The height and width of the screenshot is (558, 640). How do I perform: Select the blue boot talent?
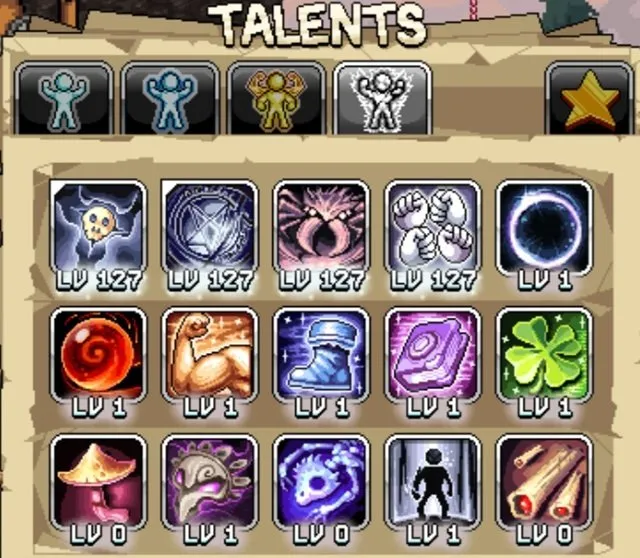320,349
